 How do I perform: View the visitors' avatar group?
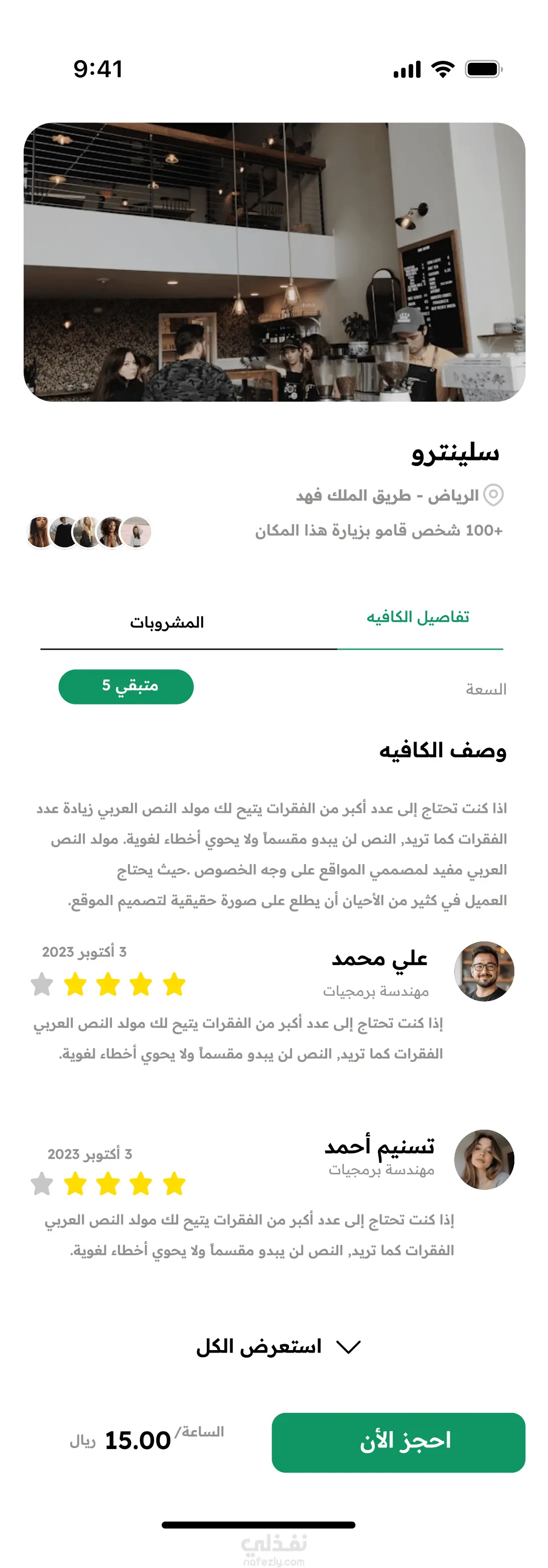[89, 532]
